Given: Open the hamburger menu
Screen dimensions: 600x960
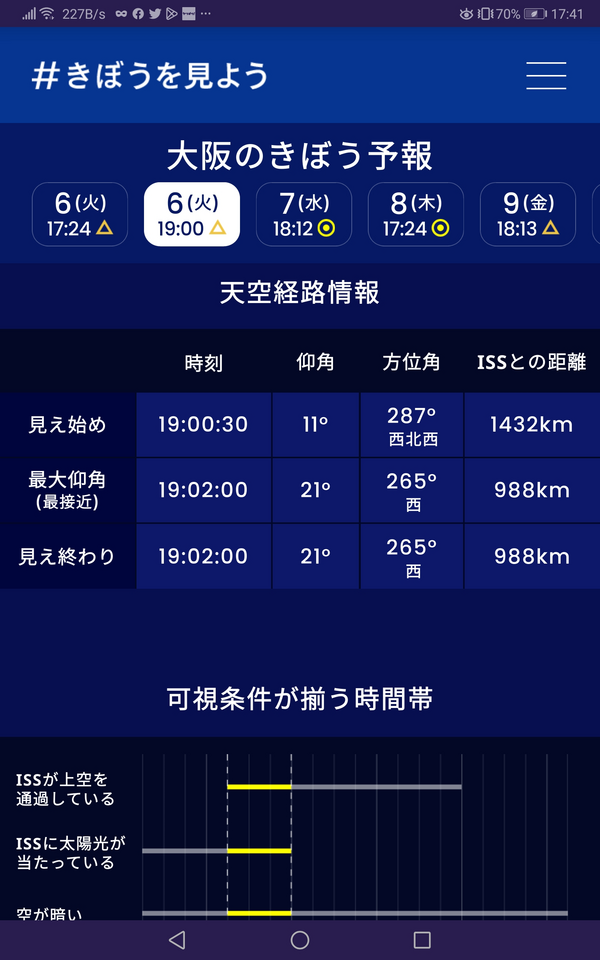Looking at the screenshot, I should click(x=546, y=76).
